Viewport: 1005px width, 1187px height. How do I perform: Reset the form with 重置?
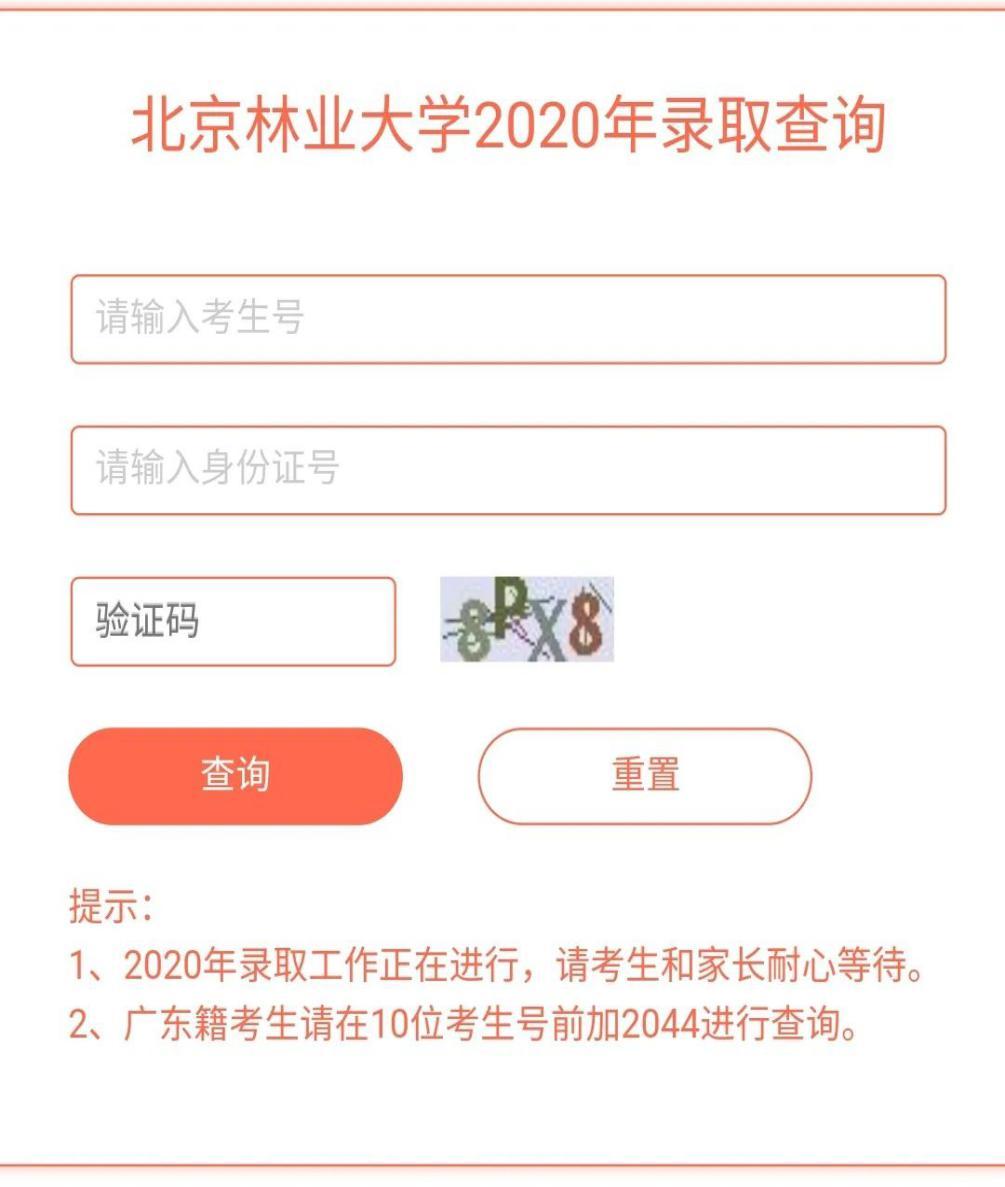pos(644,776)
